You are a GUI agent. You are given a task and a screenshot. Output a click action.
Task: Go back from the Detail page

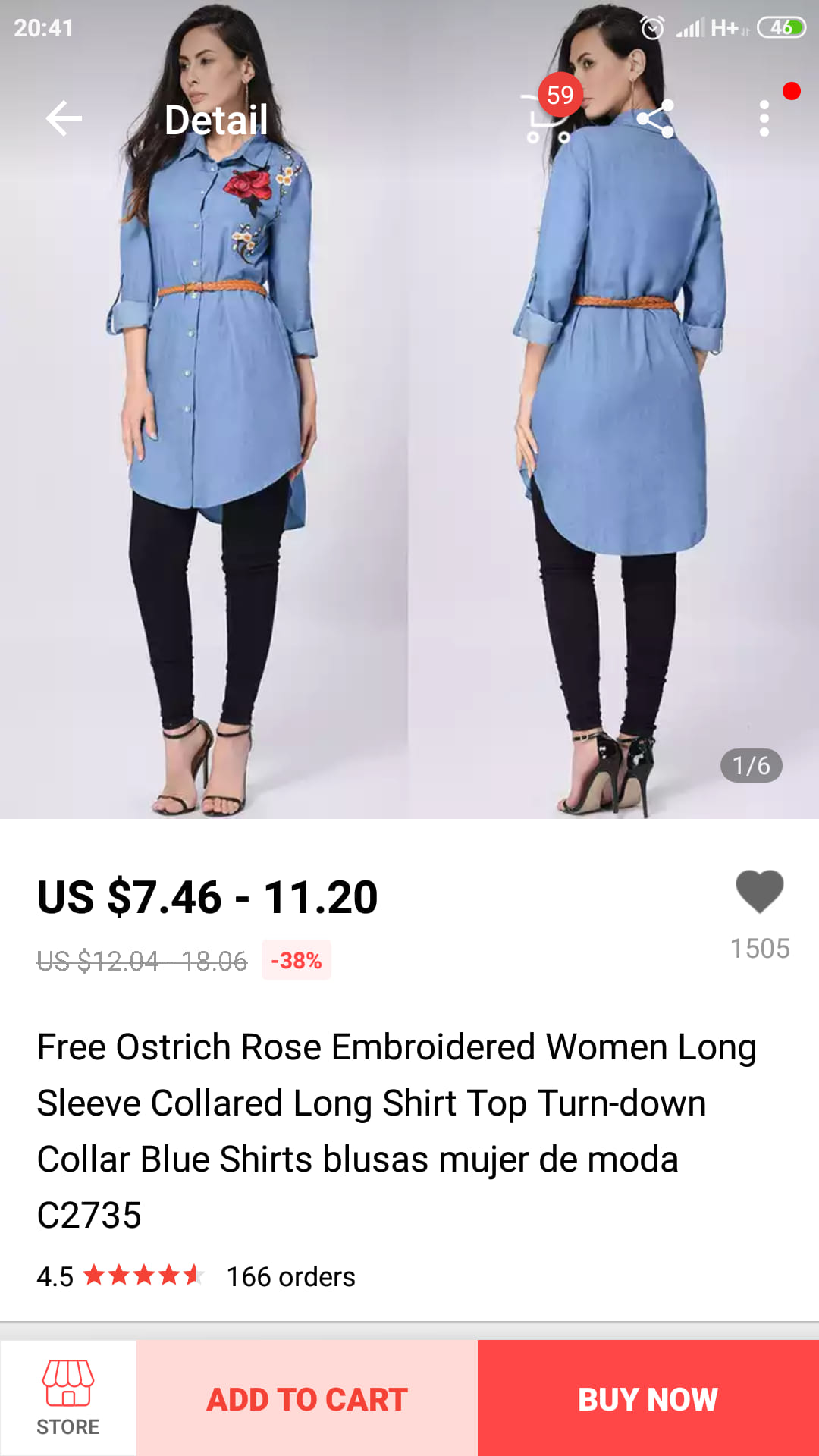64,119
